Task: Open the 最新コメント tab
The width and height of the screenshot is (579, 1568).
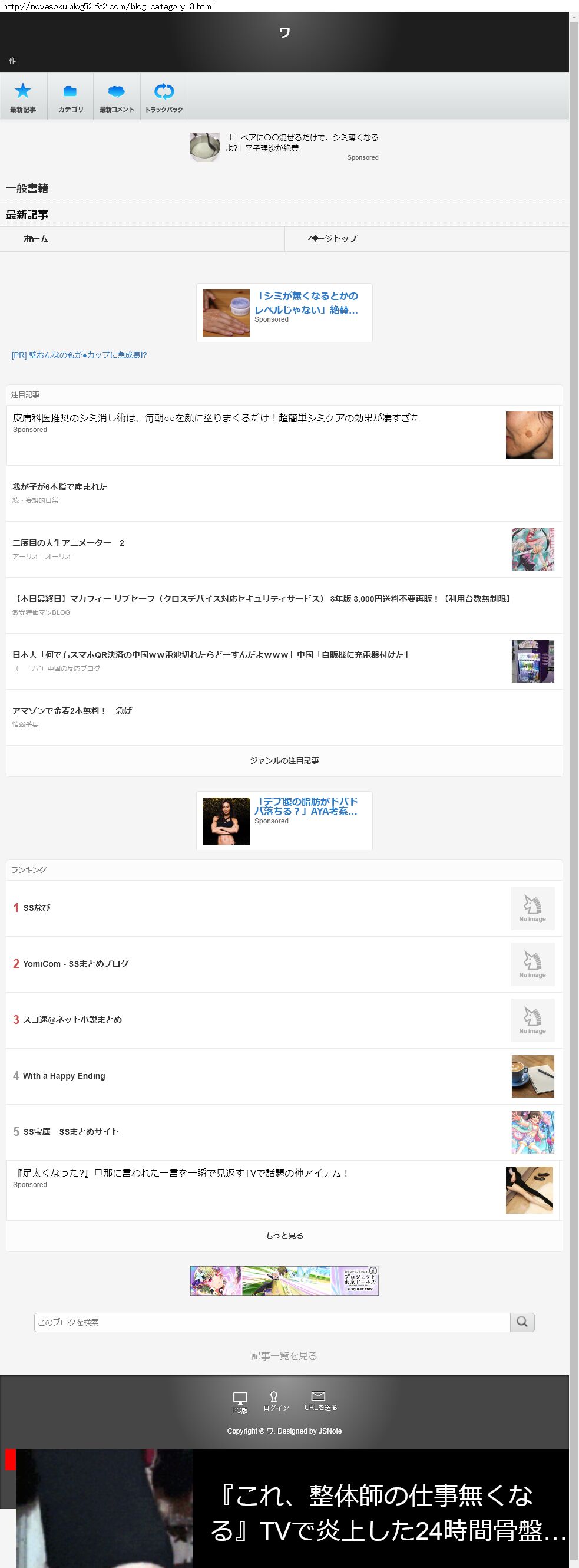Action: (x=117, y=97)
